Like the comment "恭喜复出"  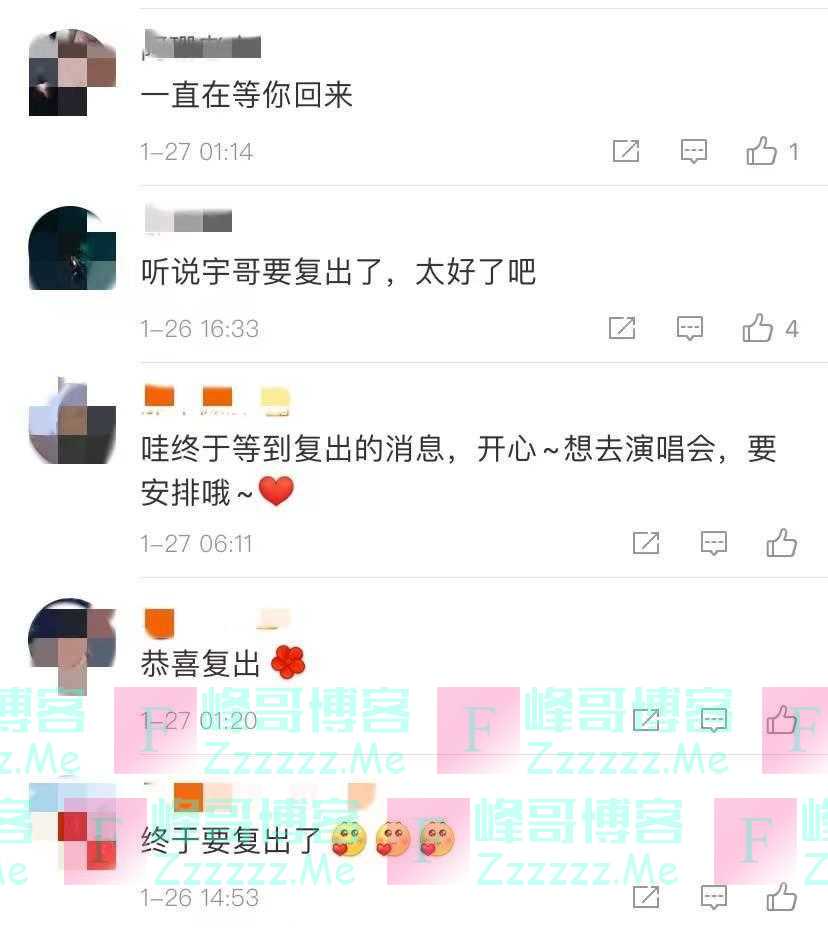tap(781, 719)
